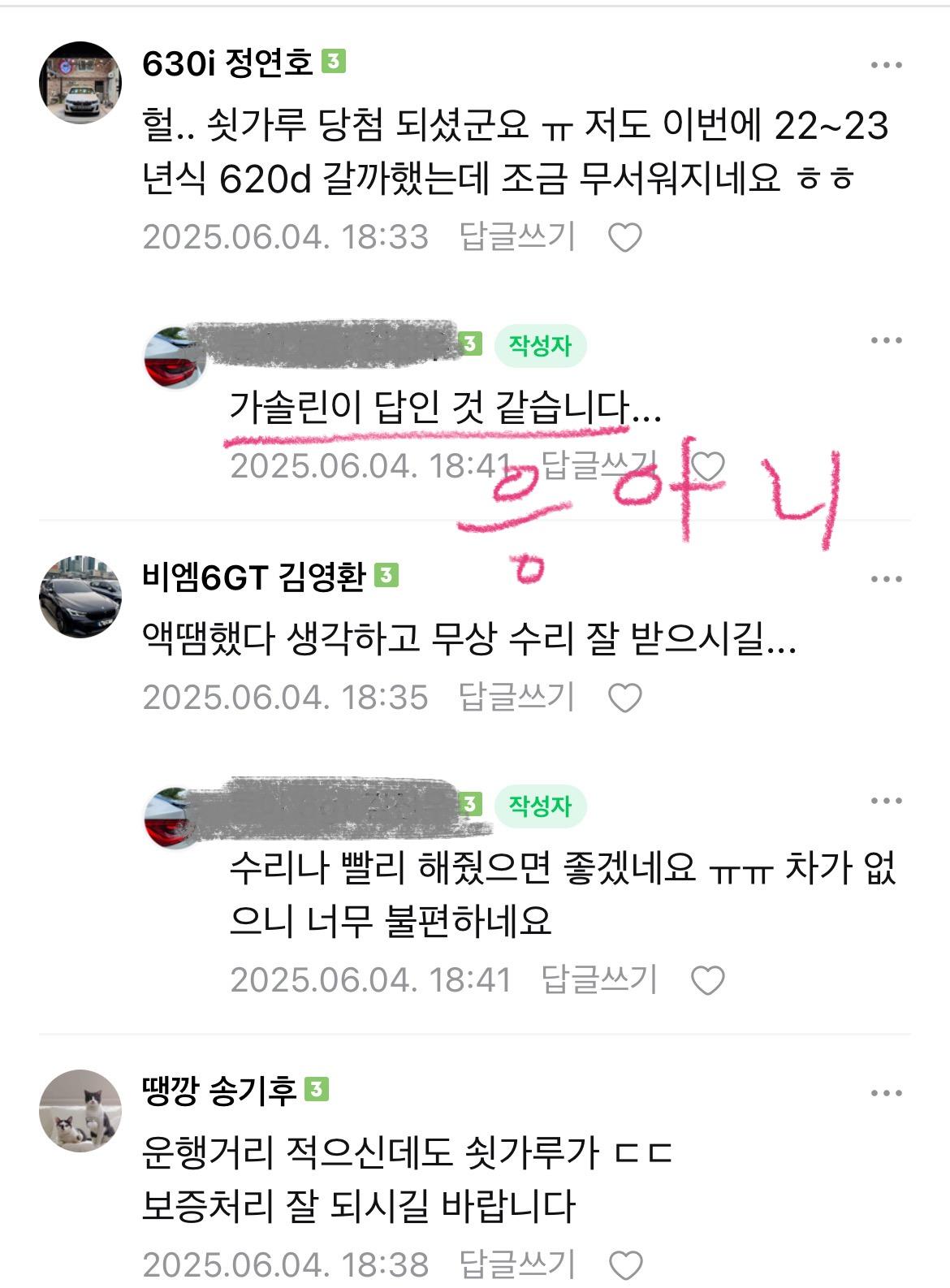Reply to 땡깡 송기후's comment
This screenshot has height=1288, width=950.
pos(517,1264)
